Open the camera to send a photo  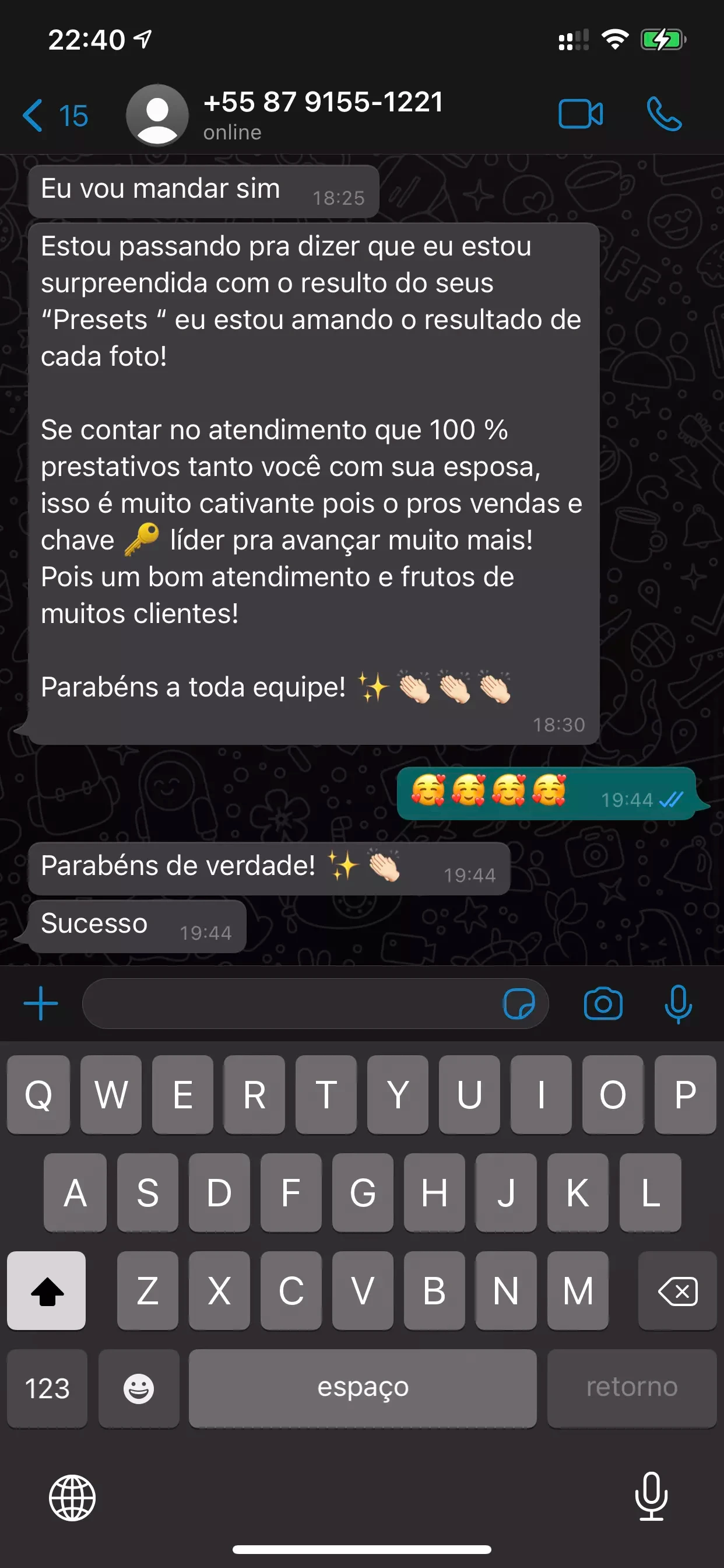coord(602,1003)
